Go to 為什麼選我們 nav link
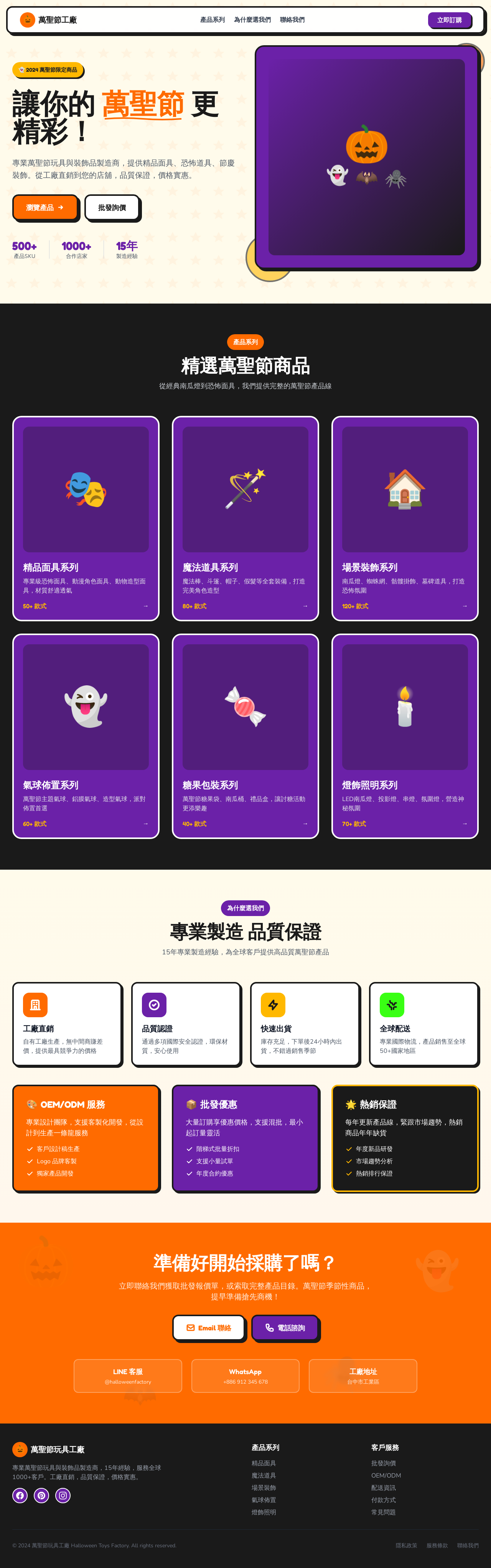The width and height of the screenshot is (491, 1568). tap(252, 20)
